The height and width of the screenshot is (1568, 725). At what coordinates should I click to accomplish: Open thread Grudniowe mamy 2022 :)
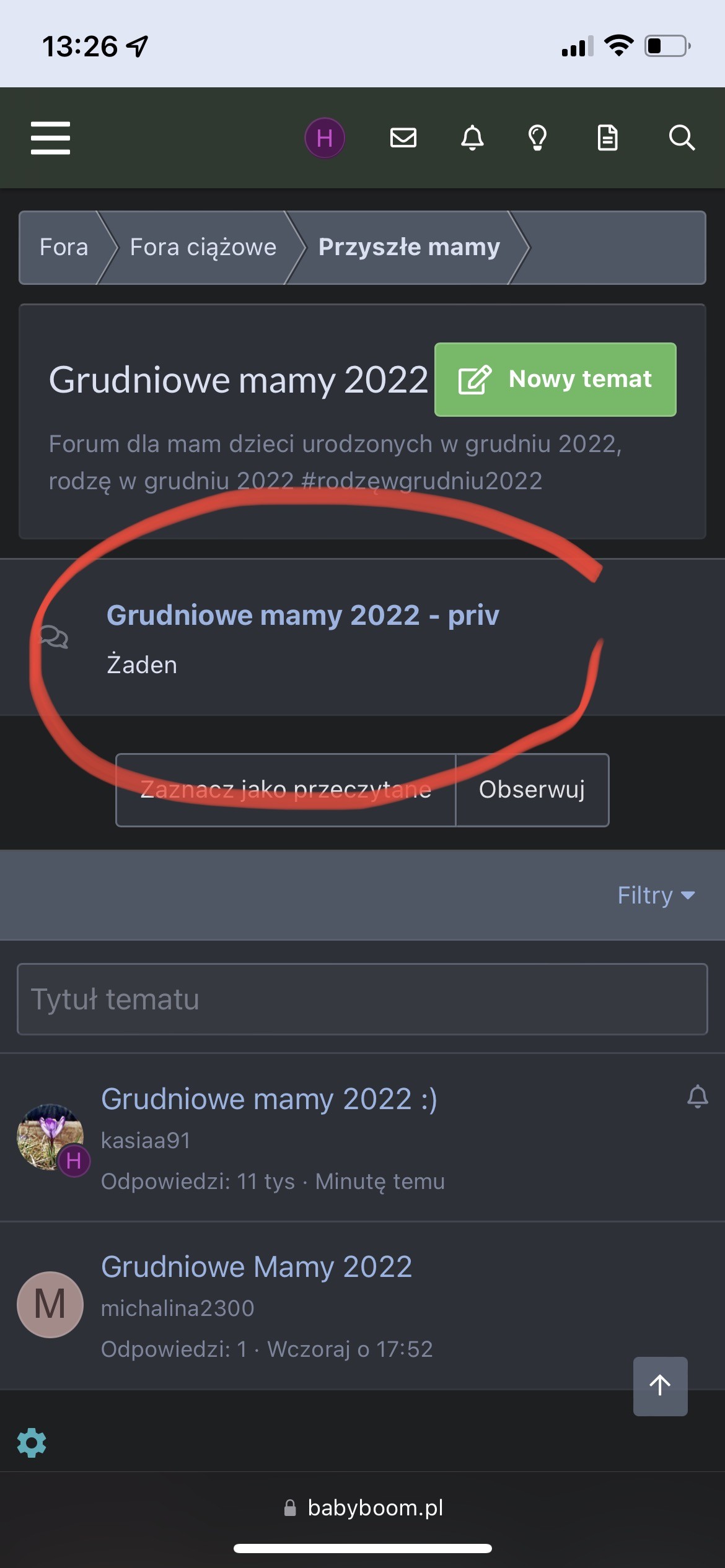point(269,1099)
